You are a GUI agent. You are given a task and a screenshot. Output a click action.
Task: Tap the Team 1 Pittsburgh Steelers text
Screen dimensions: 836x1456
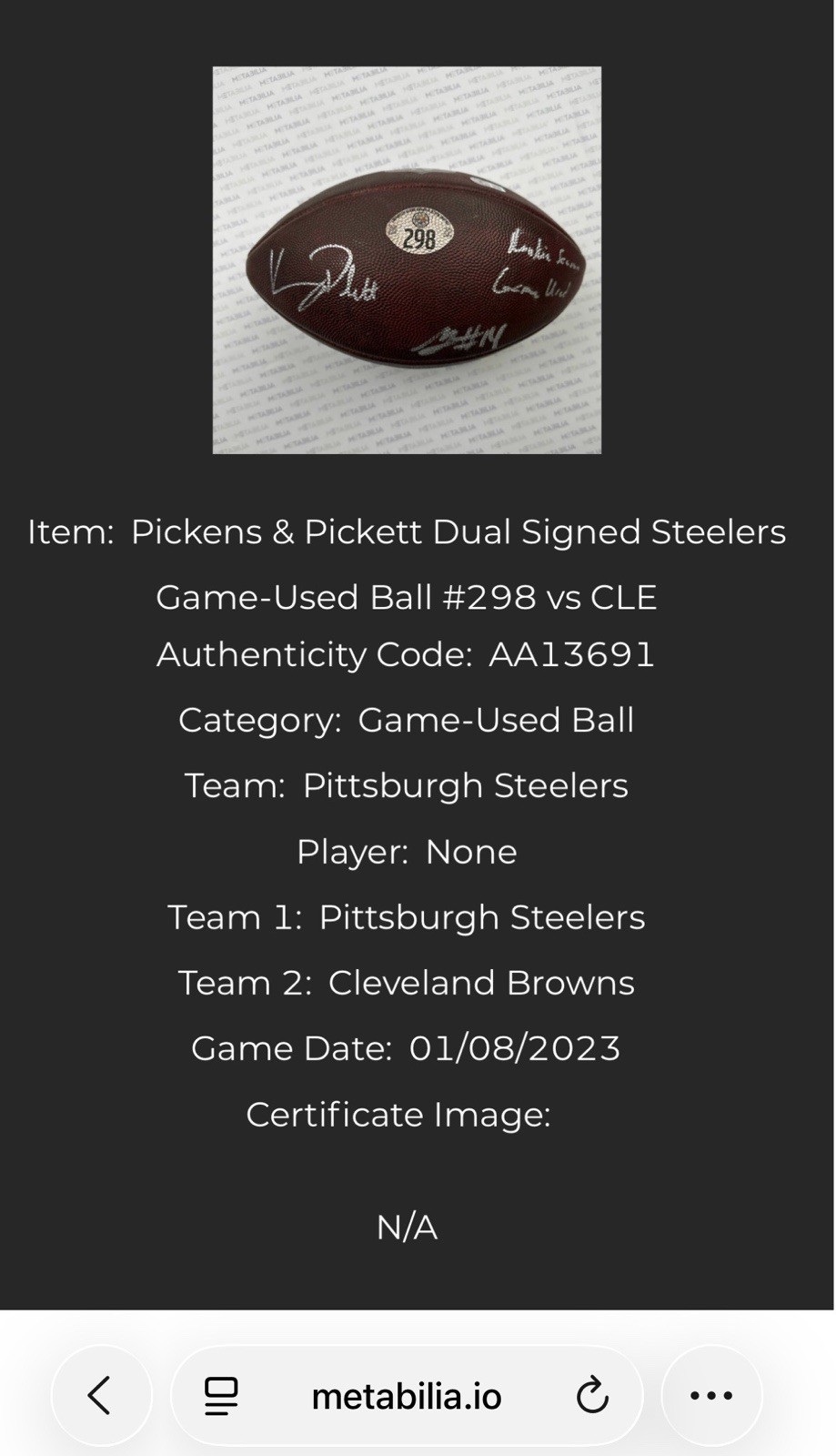pos(406,916)
